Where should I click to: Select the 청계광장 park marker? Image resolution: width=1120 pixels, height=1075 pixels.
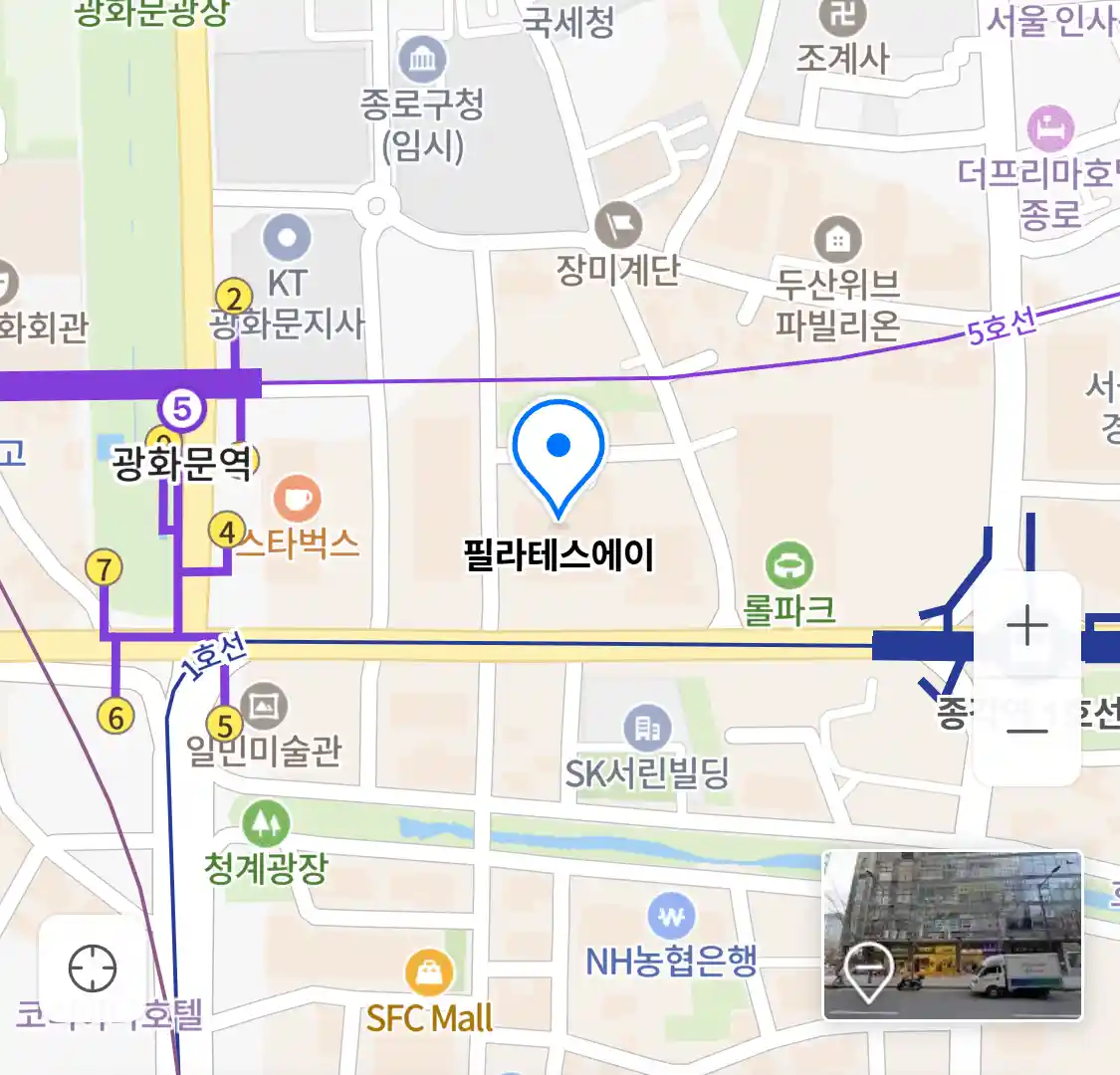pyautogui.click(x=266, y=823)
